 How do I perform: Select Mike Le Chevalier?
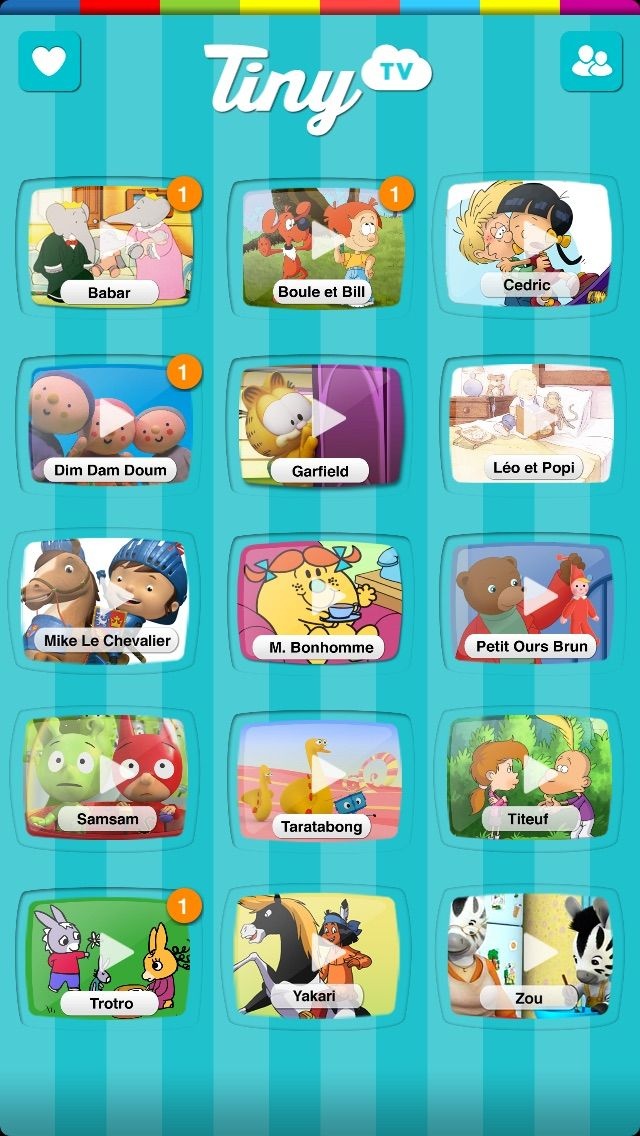[x=106, y=598]
